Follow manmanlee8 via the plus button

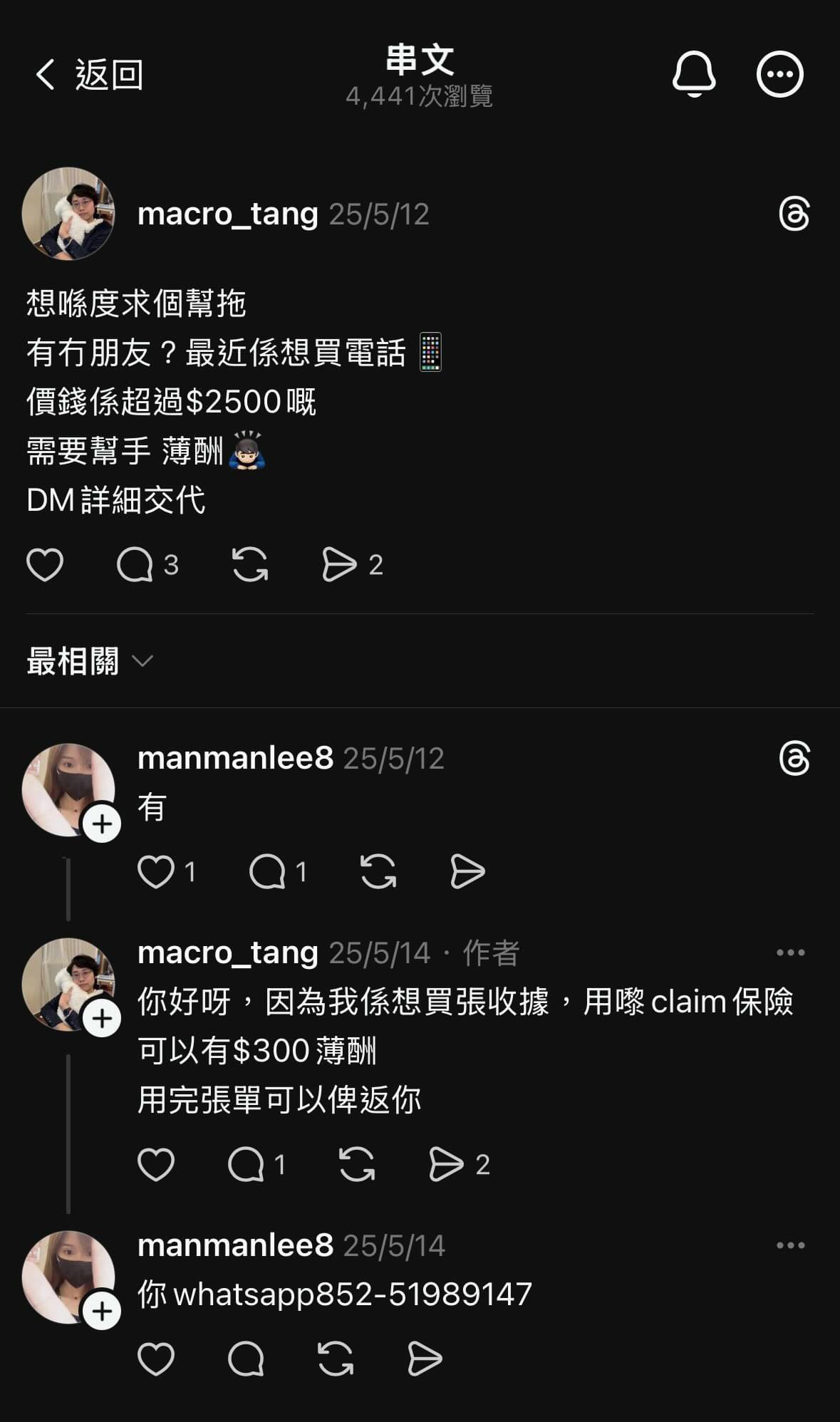point(101,823)
